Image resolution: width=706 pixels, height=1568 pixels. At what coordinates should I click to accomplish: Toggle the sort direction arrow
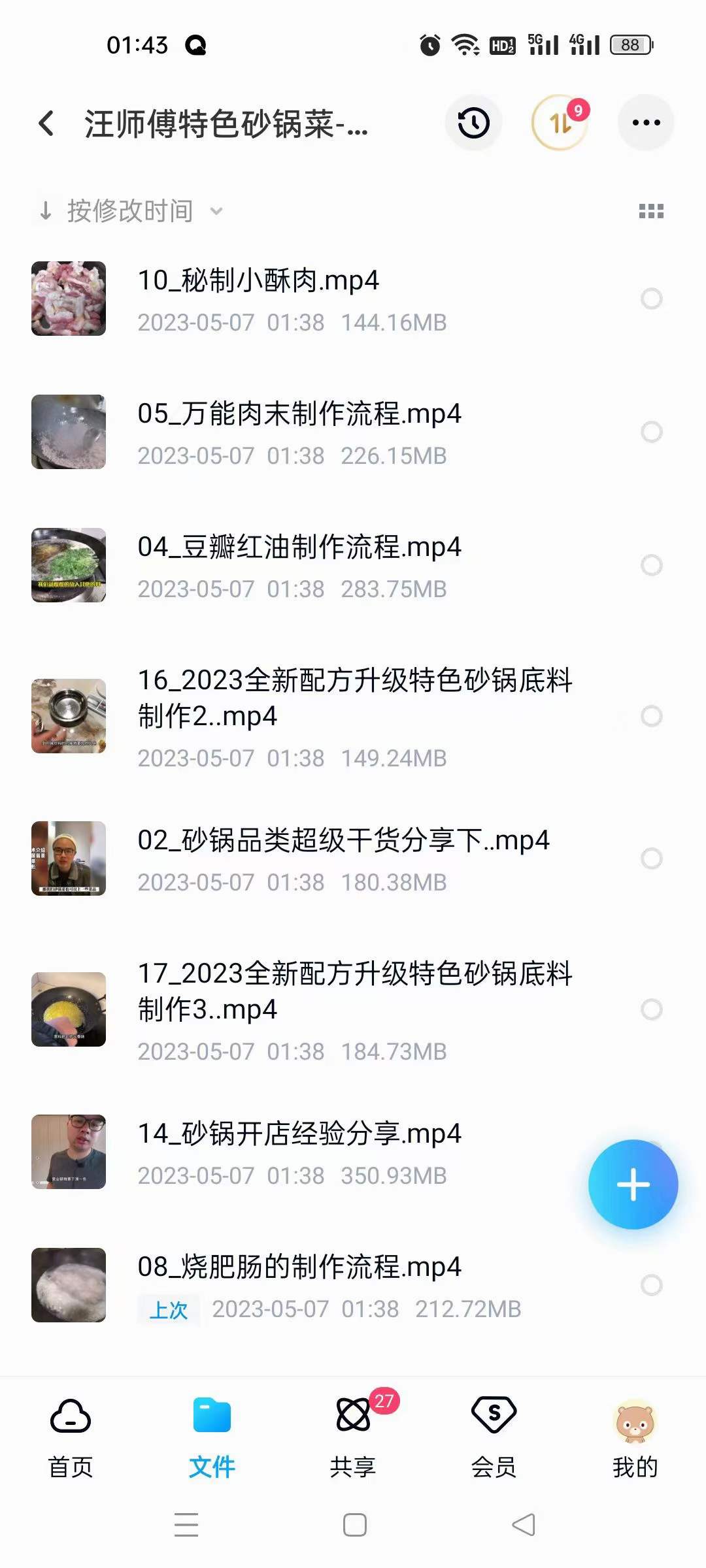pos(44,210)
